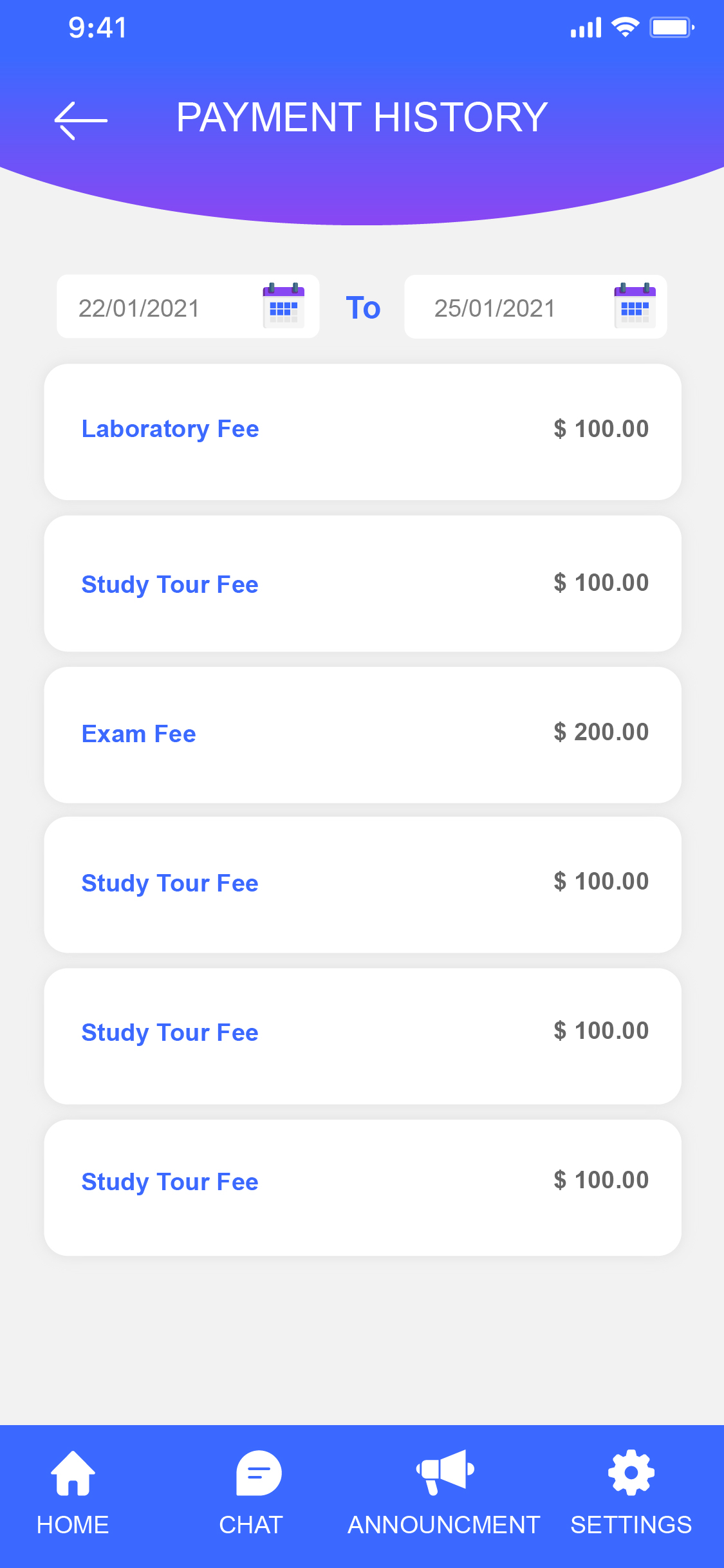Open the Settings tab
This screenshot has width=724, height=1568.
tap(631, 1493)
